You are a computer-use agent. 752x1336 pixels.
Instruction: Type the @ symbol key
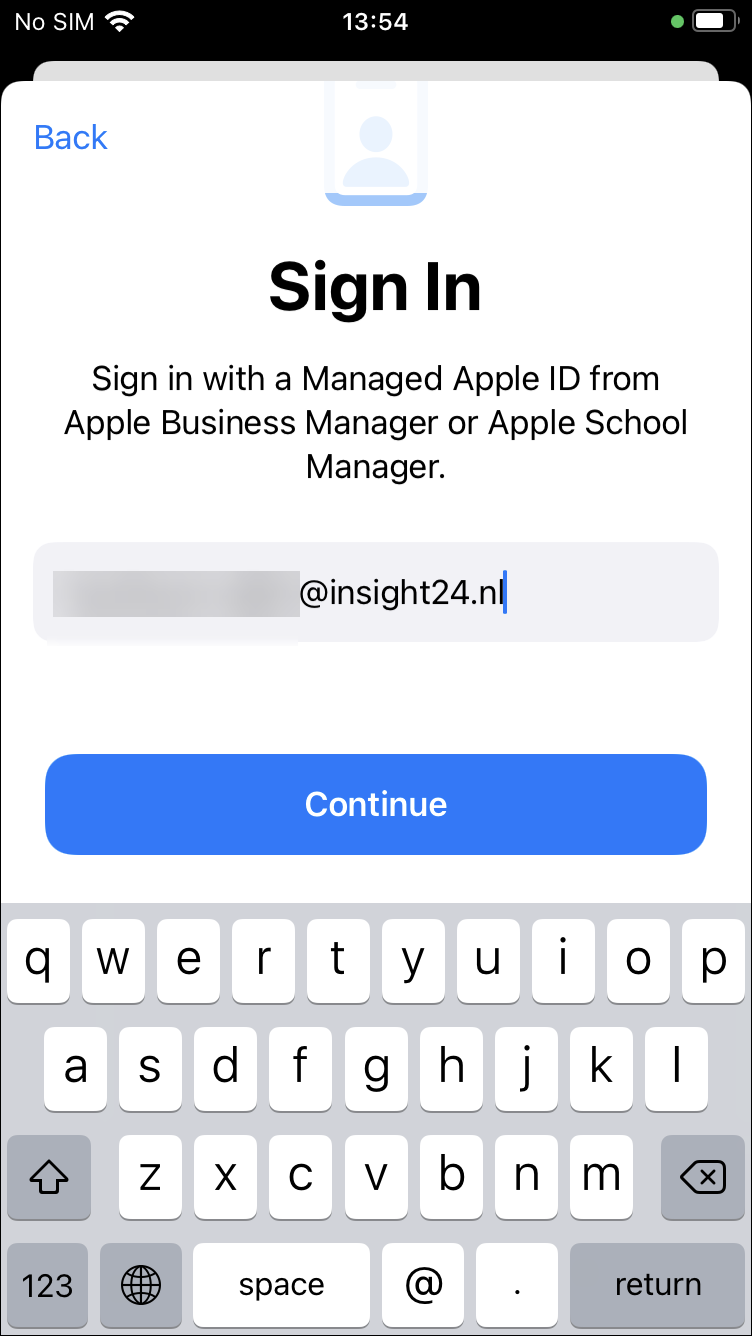coord(425,1284)
